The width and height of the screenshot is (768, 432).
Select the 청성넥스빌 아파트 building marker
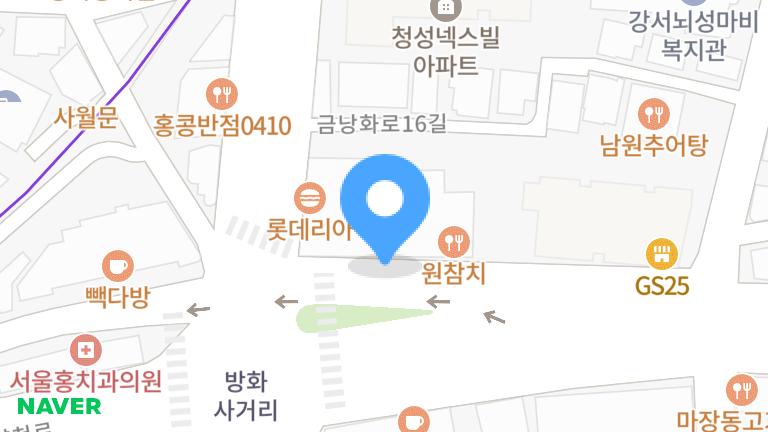pos(445,10)
